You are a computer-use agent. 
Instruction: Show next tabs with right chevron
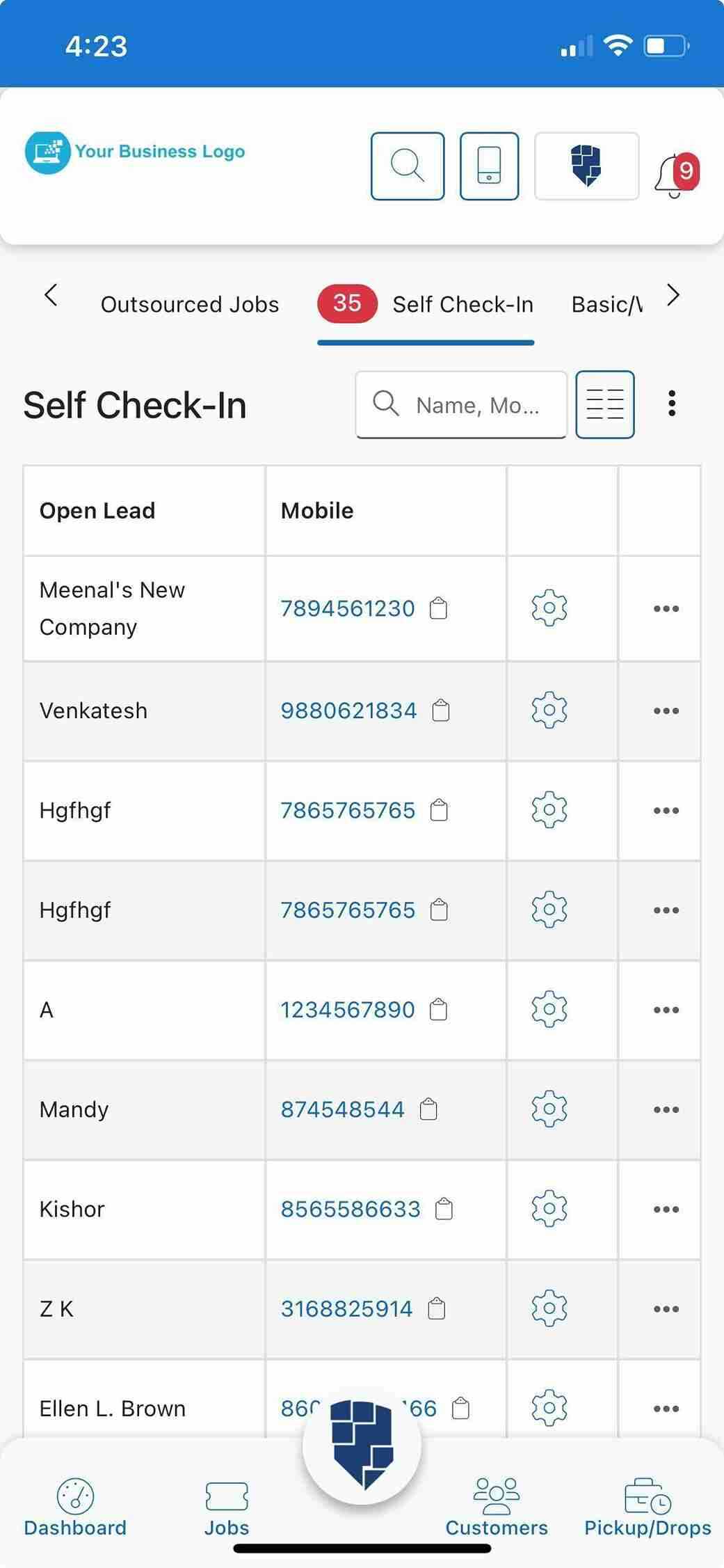point(673,296)
